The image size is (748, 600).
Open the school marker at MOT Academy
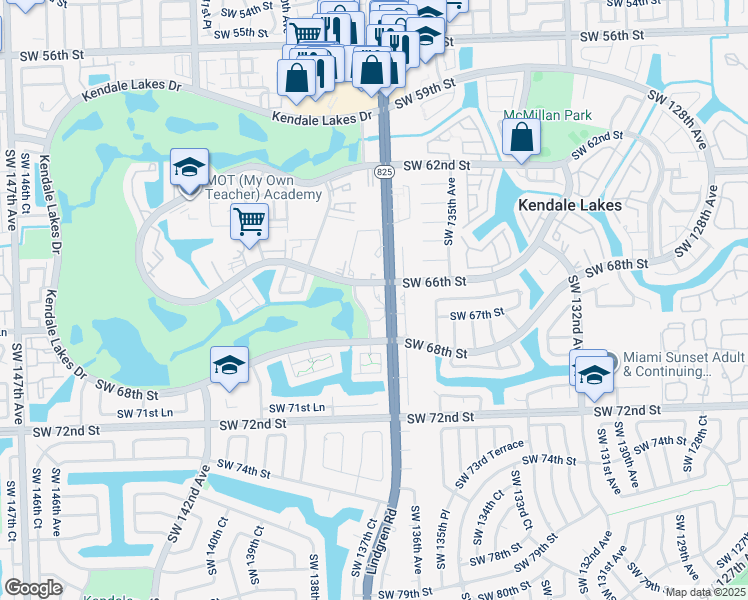pos(189,168)
